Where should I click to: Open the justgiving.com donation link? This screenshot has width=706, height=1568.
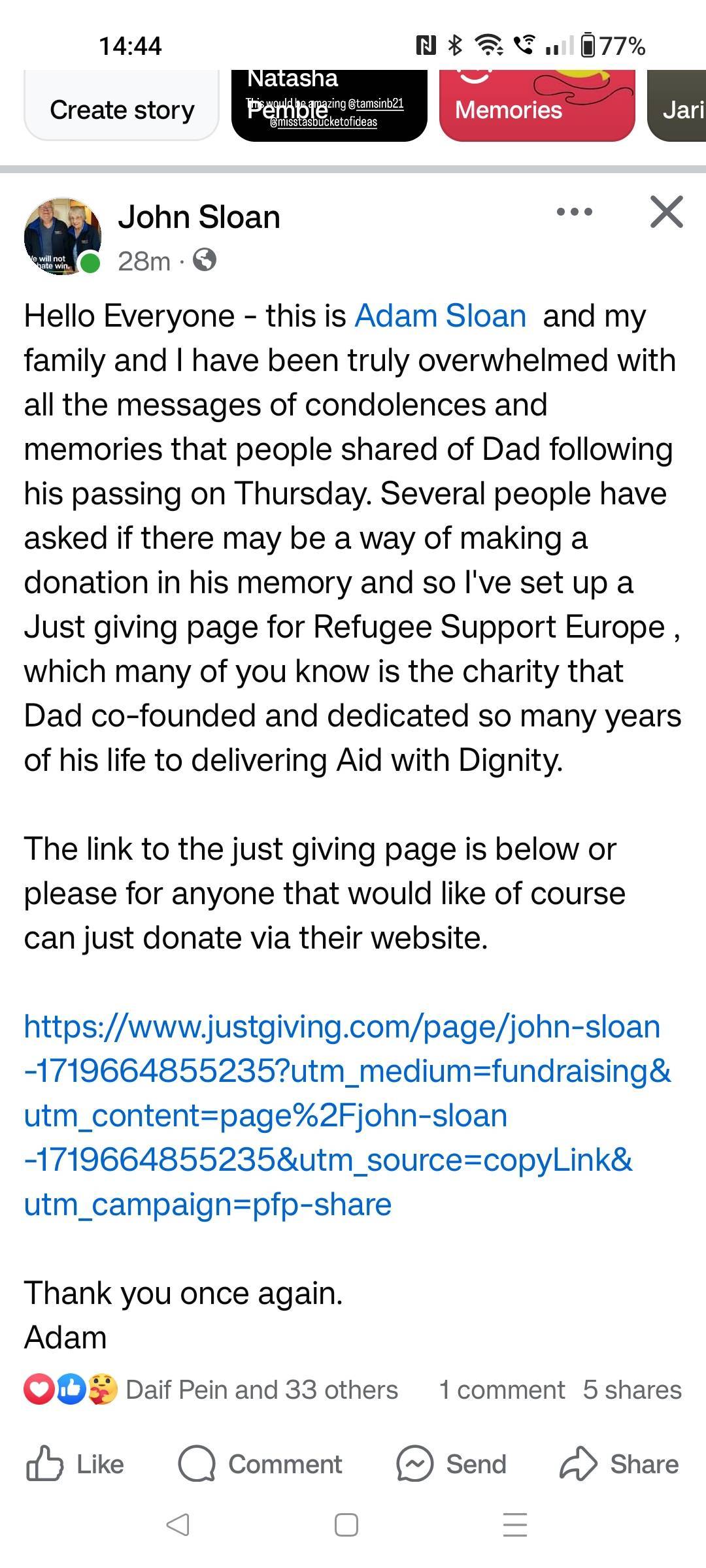346,1115
